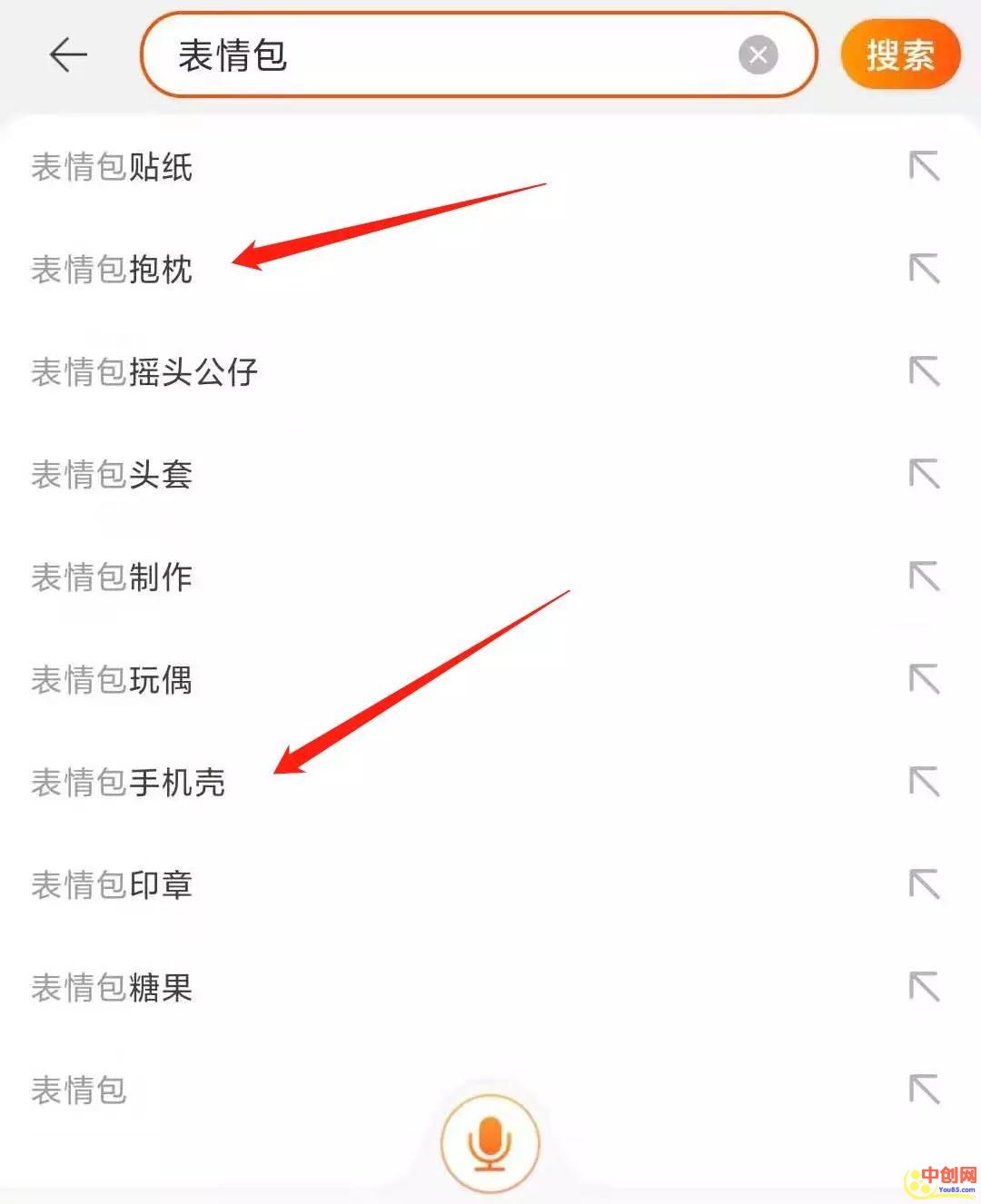
Task: Clear the search text
Action: [758, 55]
